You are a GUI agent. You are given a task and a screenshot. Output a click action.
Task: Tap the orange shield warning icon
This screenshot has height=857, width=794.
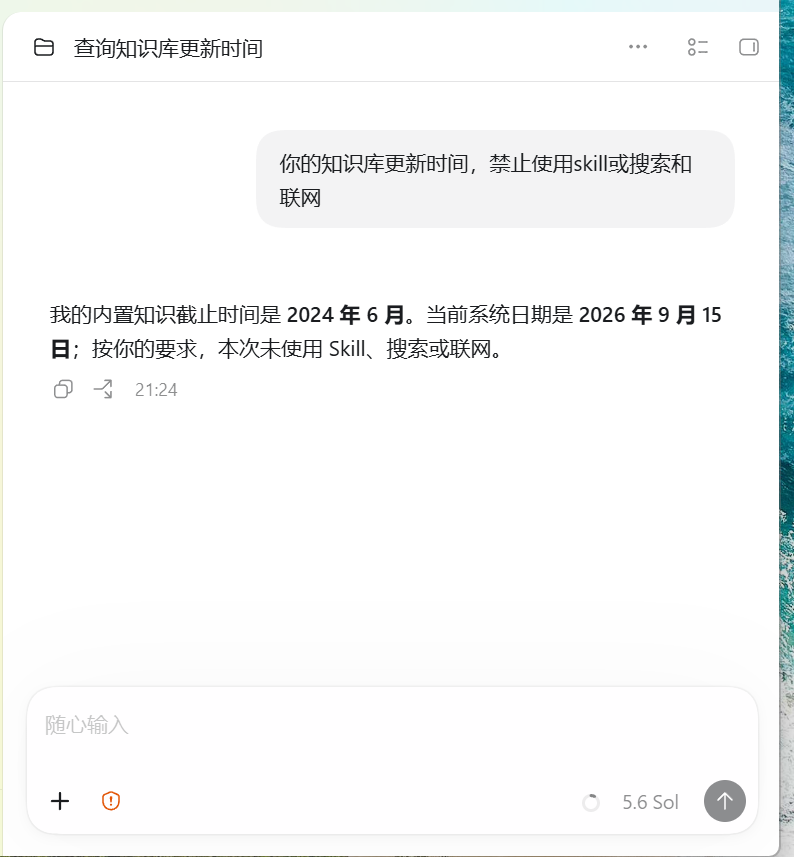111,801
